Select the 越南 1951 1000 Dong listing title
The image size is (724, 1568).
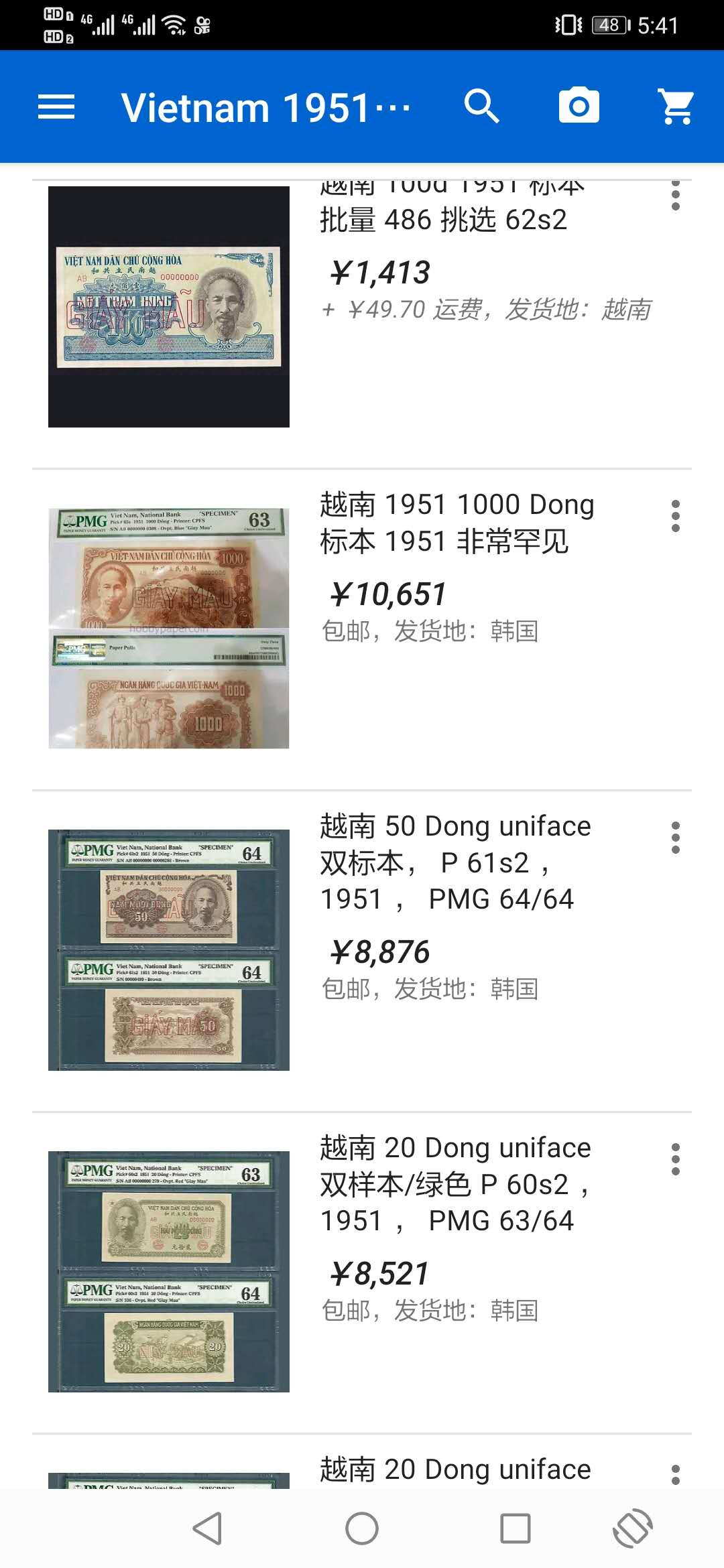point(456,523)
